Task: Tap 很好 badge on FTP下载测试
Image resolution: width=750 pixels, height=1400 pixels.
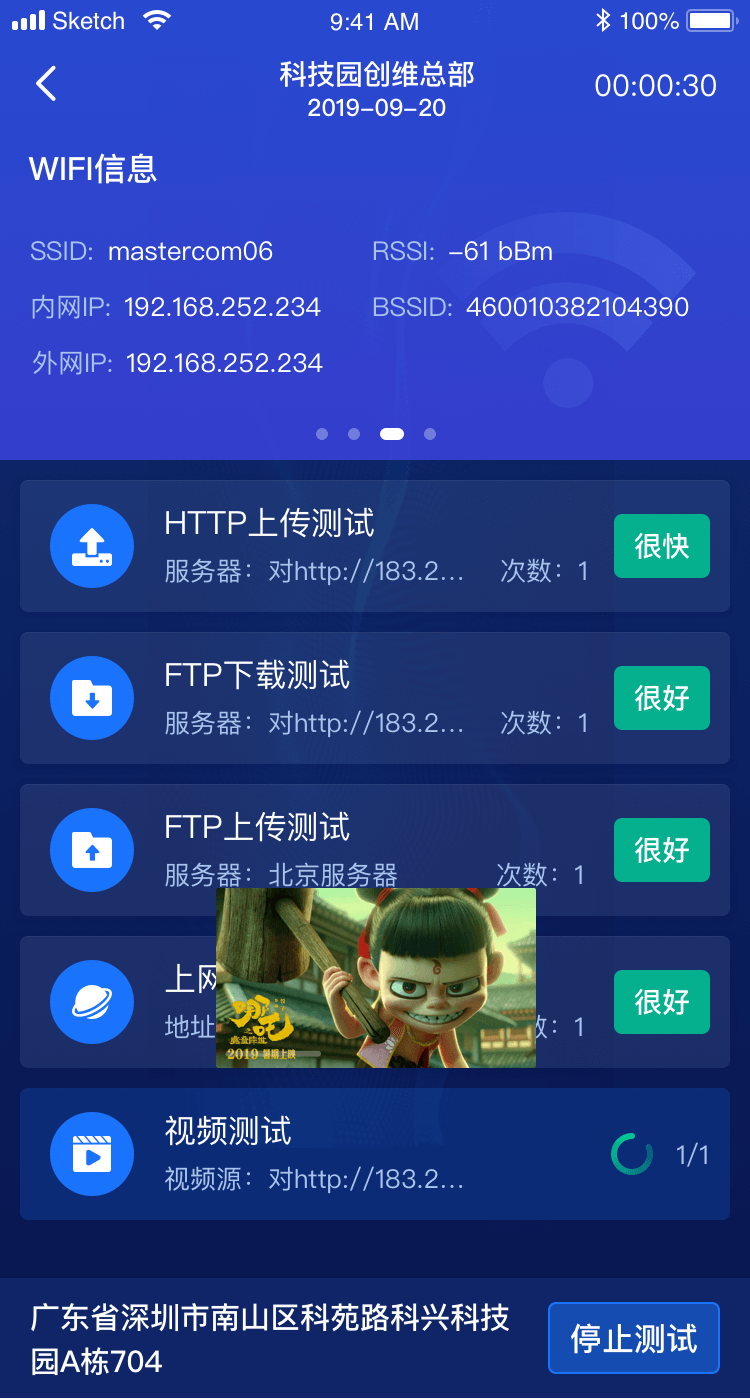Action: click(x=662, y=698)
